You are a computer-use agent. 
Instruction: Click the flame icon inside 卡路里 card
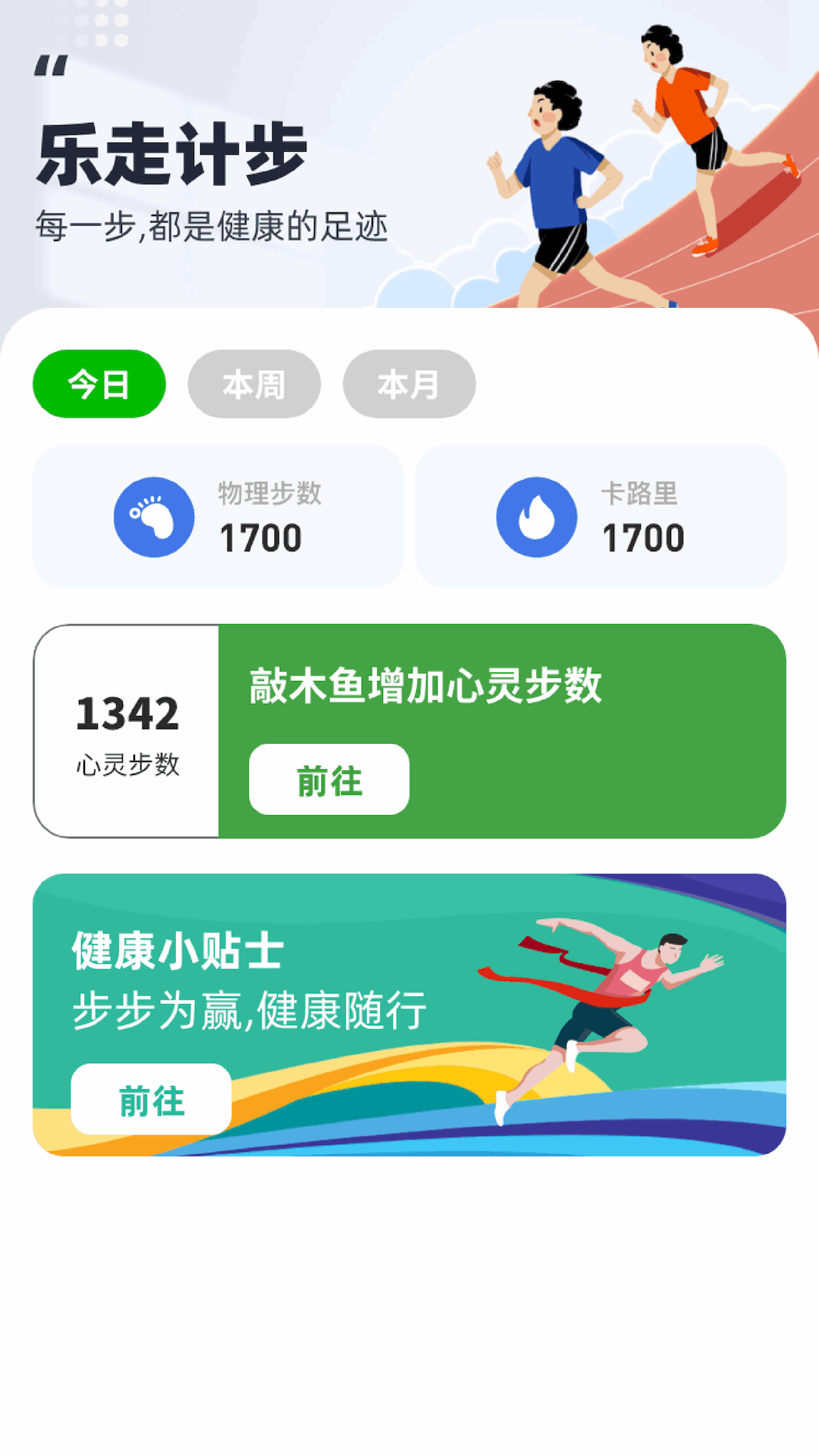(537, 516)
